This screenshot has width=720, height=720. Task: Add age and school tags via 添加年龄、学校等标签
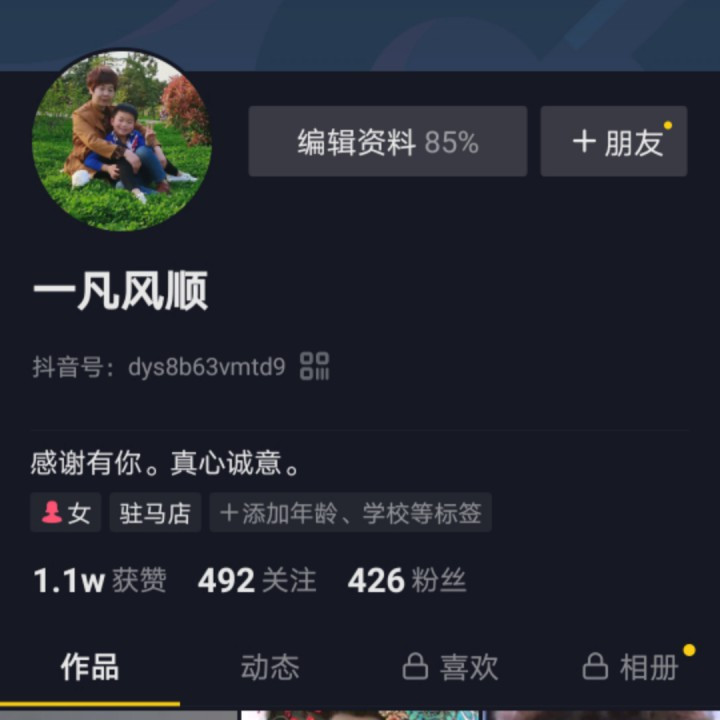[350, 513]
